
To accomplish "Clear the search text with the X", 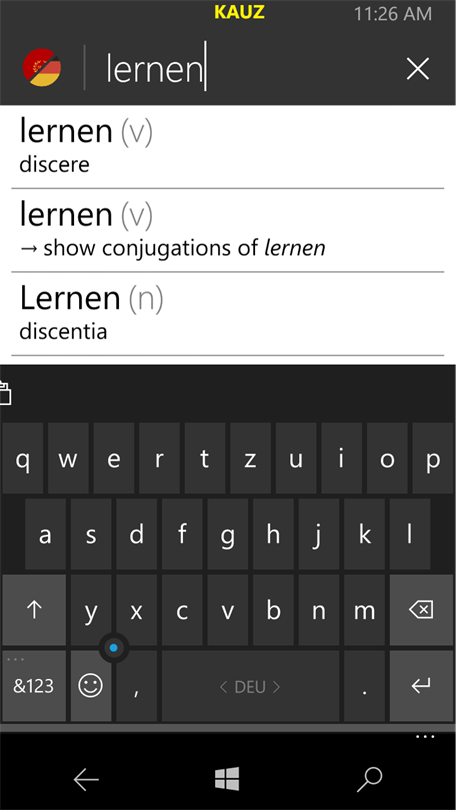I will tap(417, 69).
